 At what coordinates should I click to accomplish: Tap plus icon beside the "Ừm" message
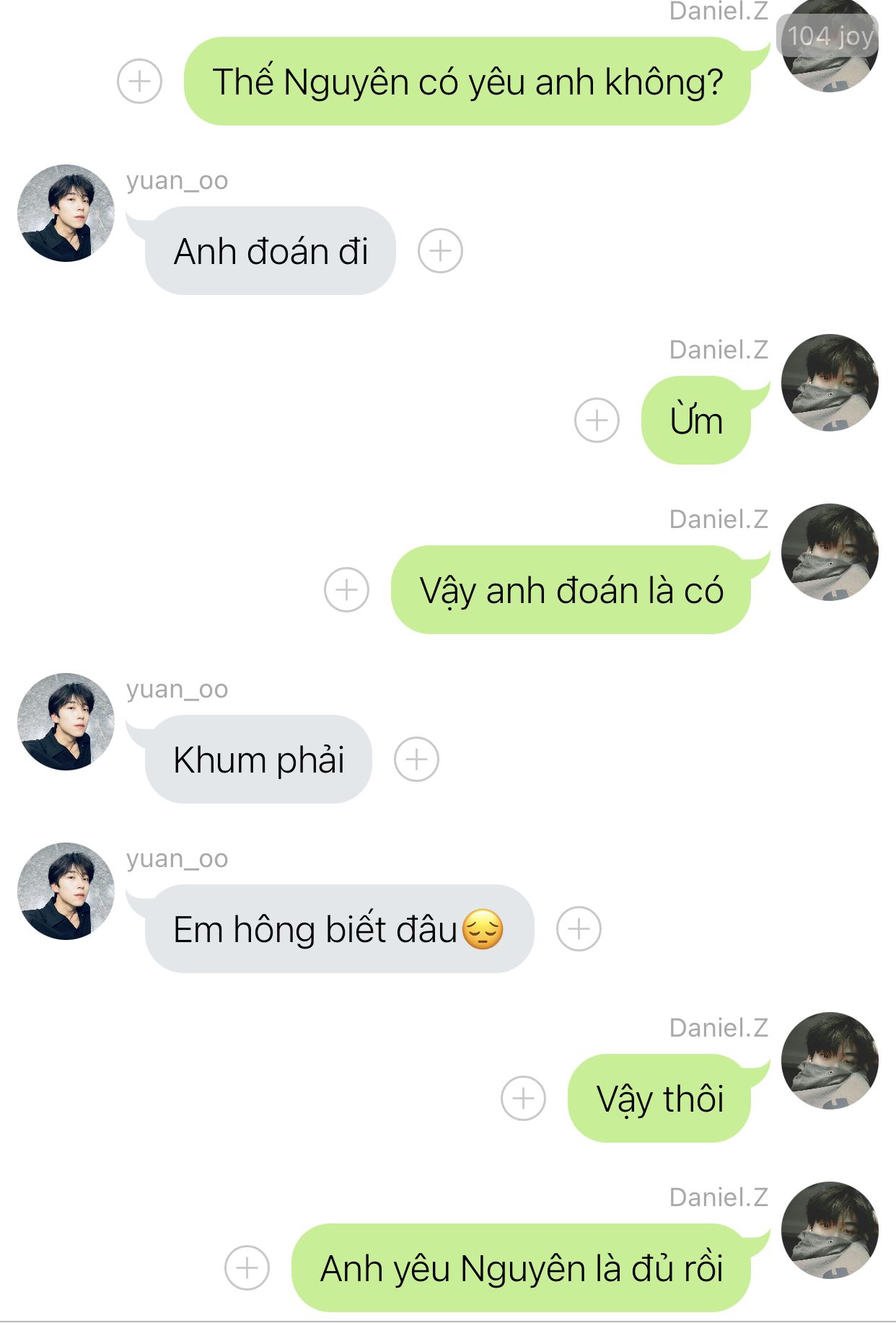click(x=597, y=420)
